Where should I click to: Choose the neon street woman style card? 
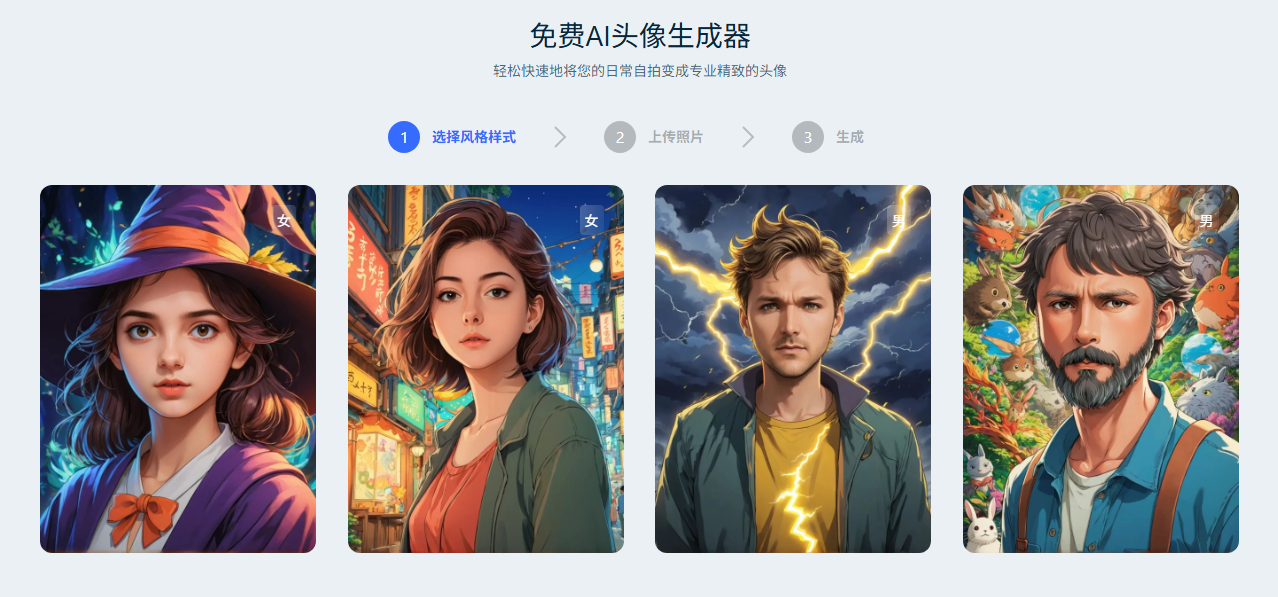pos(485,368)
